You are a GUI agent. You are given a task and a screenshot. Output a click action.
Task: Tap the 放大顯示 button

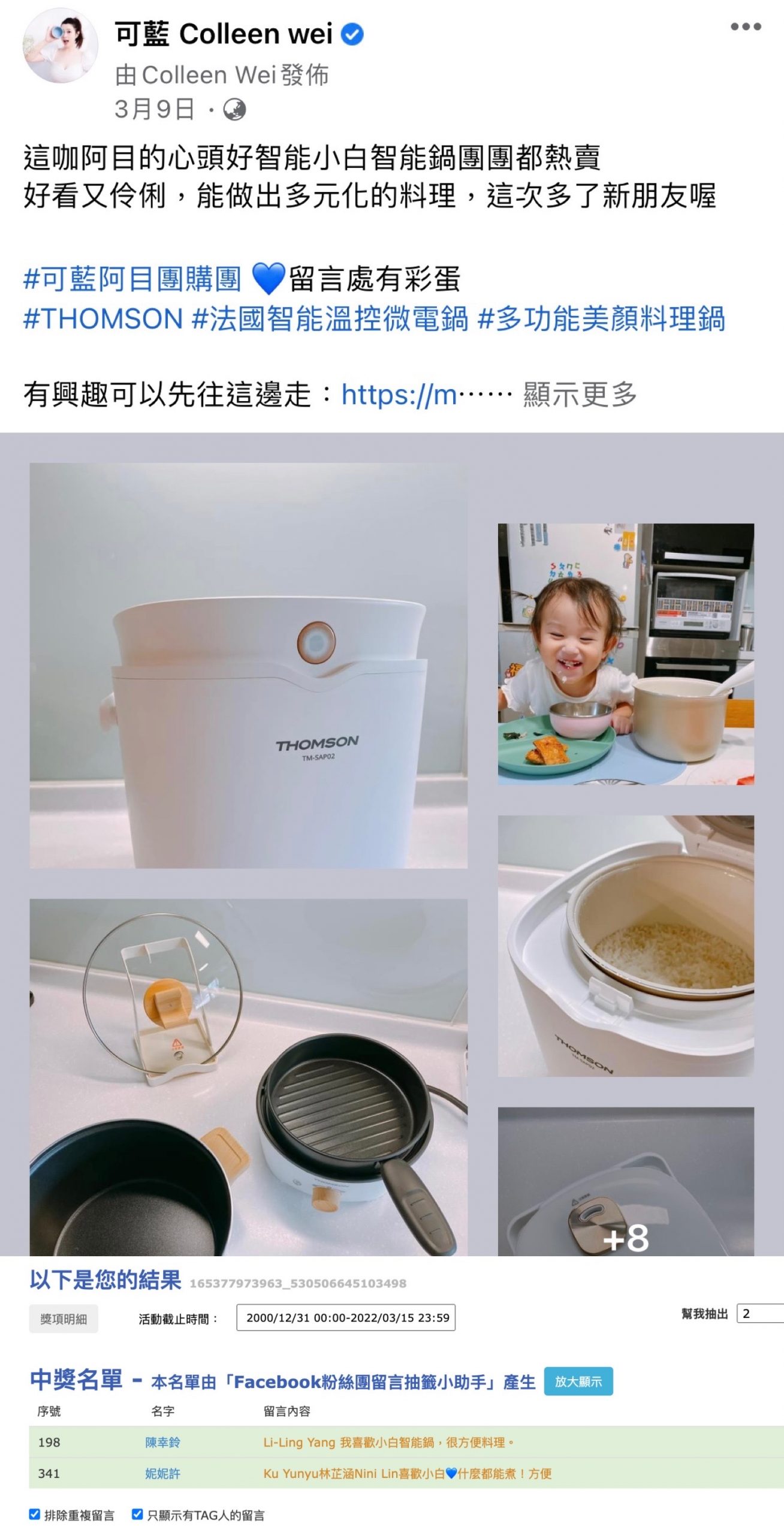(x=578, y=1381)
